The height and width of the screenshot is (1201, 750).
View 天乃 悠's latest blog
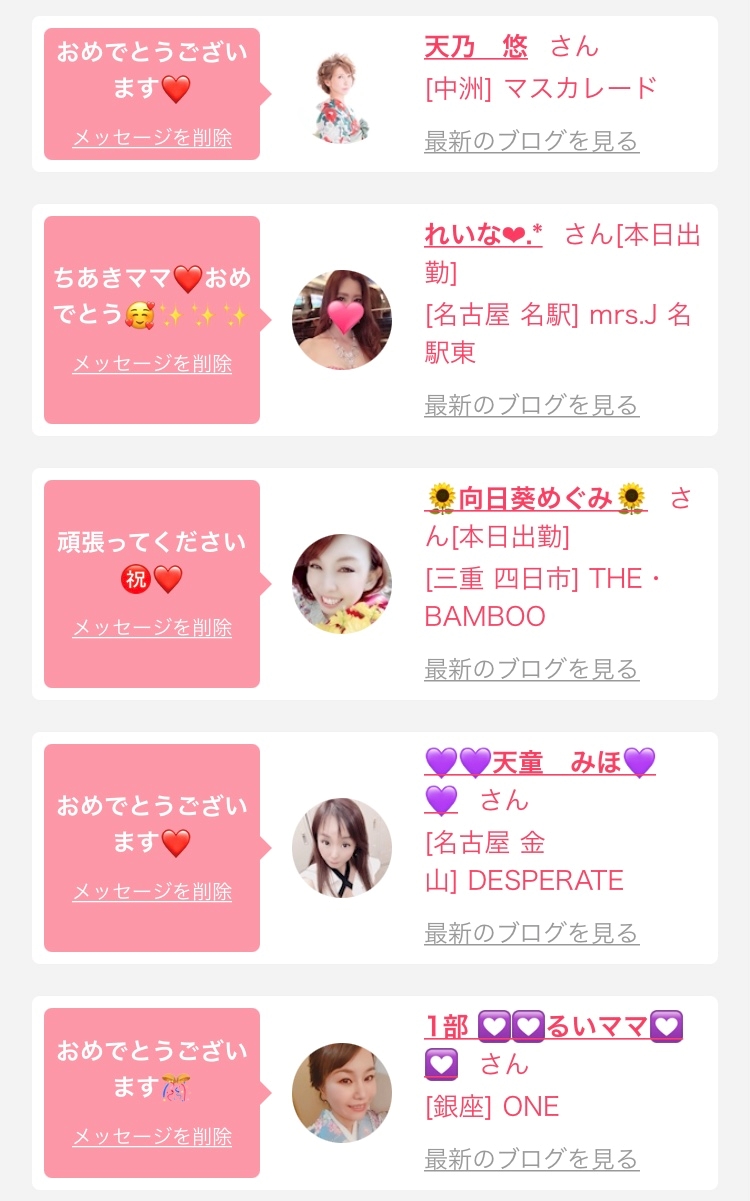[531, 142]
